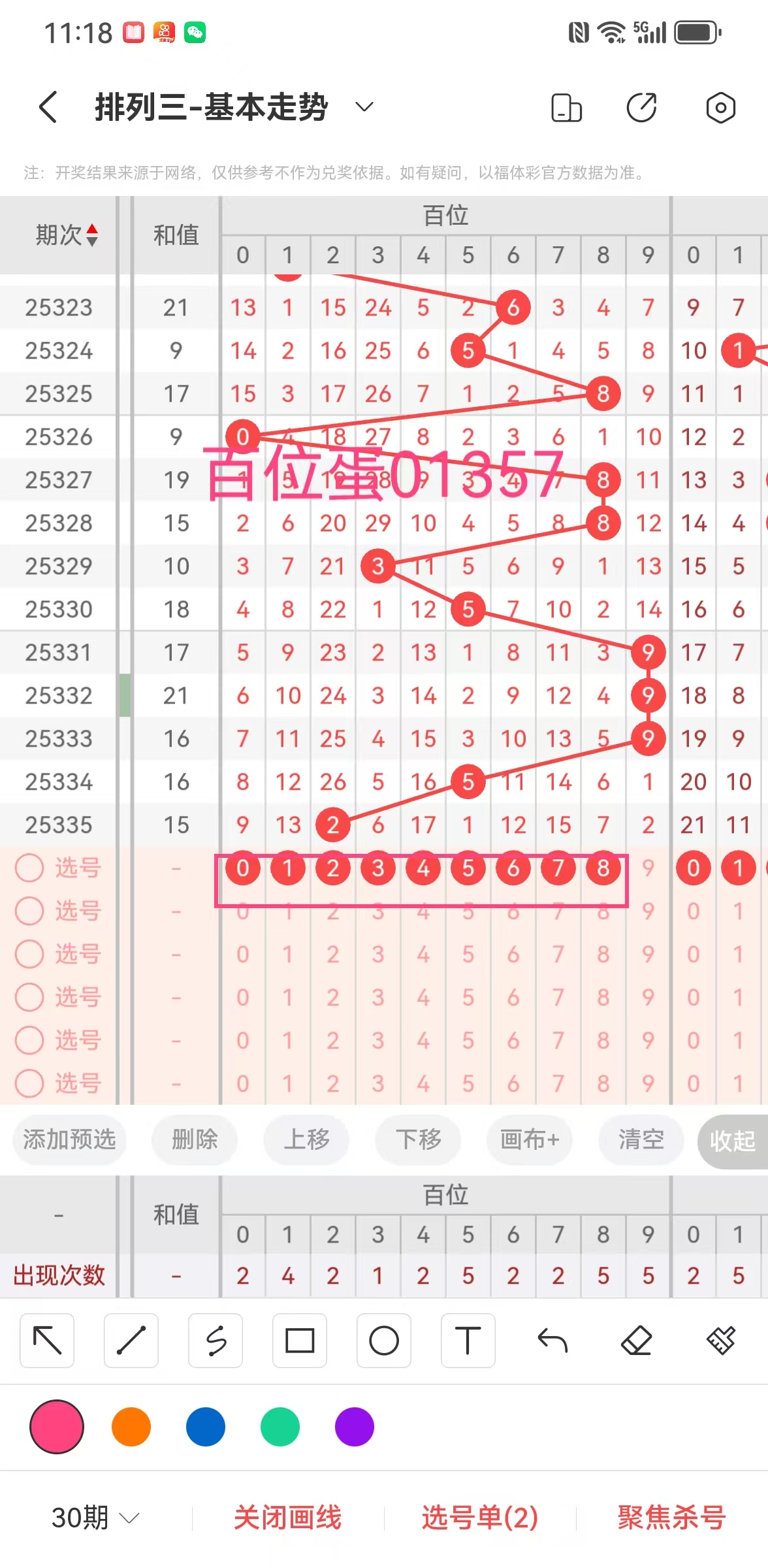Expand the 排列三-基本走势 title dropdown
The width and height of the screenshot is (768, 1568).
(364, 107)
